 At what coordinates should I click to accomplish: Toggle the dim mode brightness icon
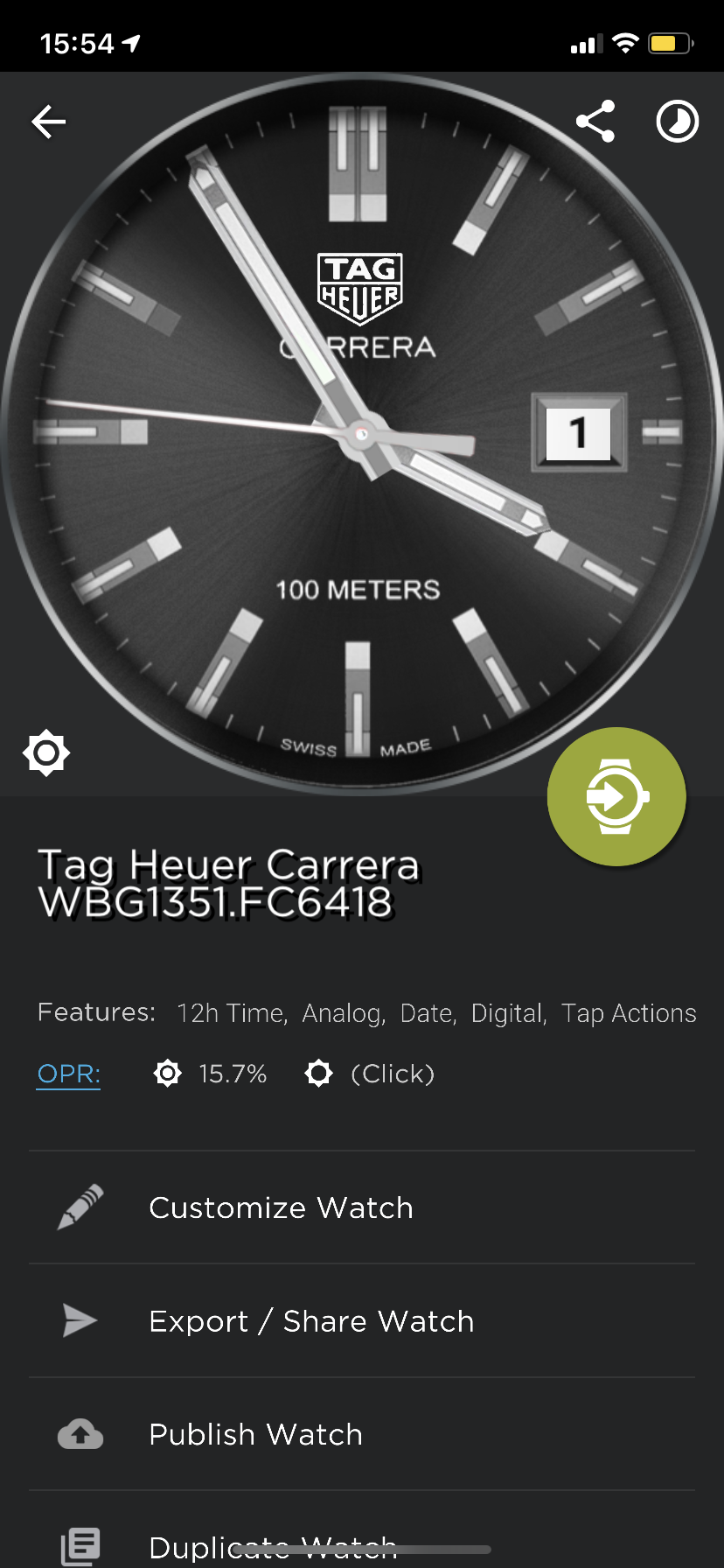click(x=46, y=752)
